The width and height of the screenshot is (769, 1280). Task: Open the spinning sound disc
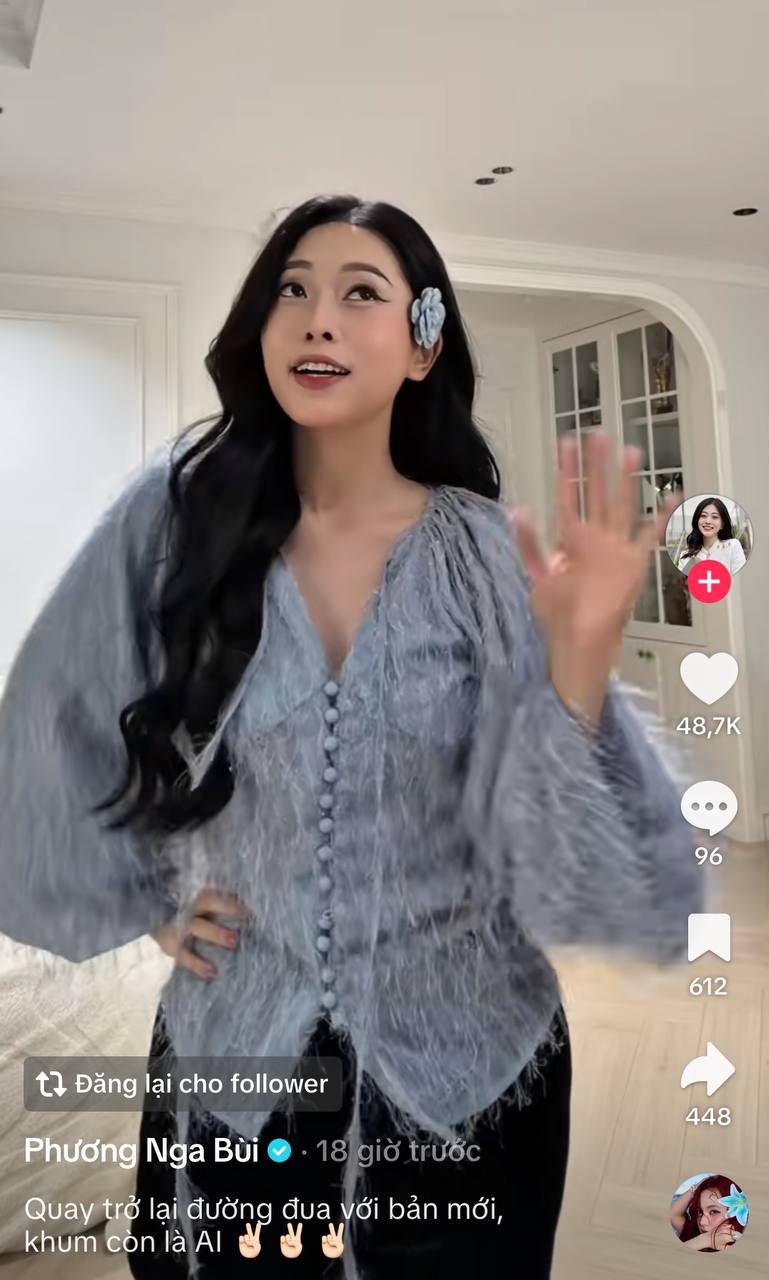point(709,1213)
